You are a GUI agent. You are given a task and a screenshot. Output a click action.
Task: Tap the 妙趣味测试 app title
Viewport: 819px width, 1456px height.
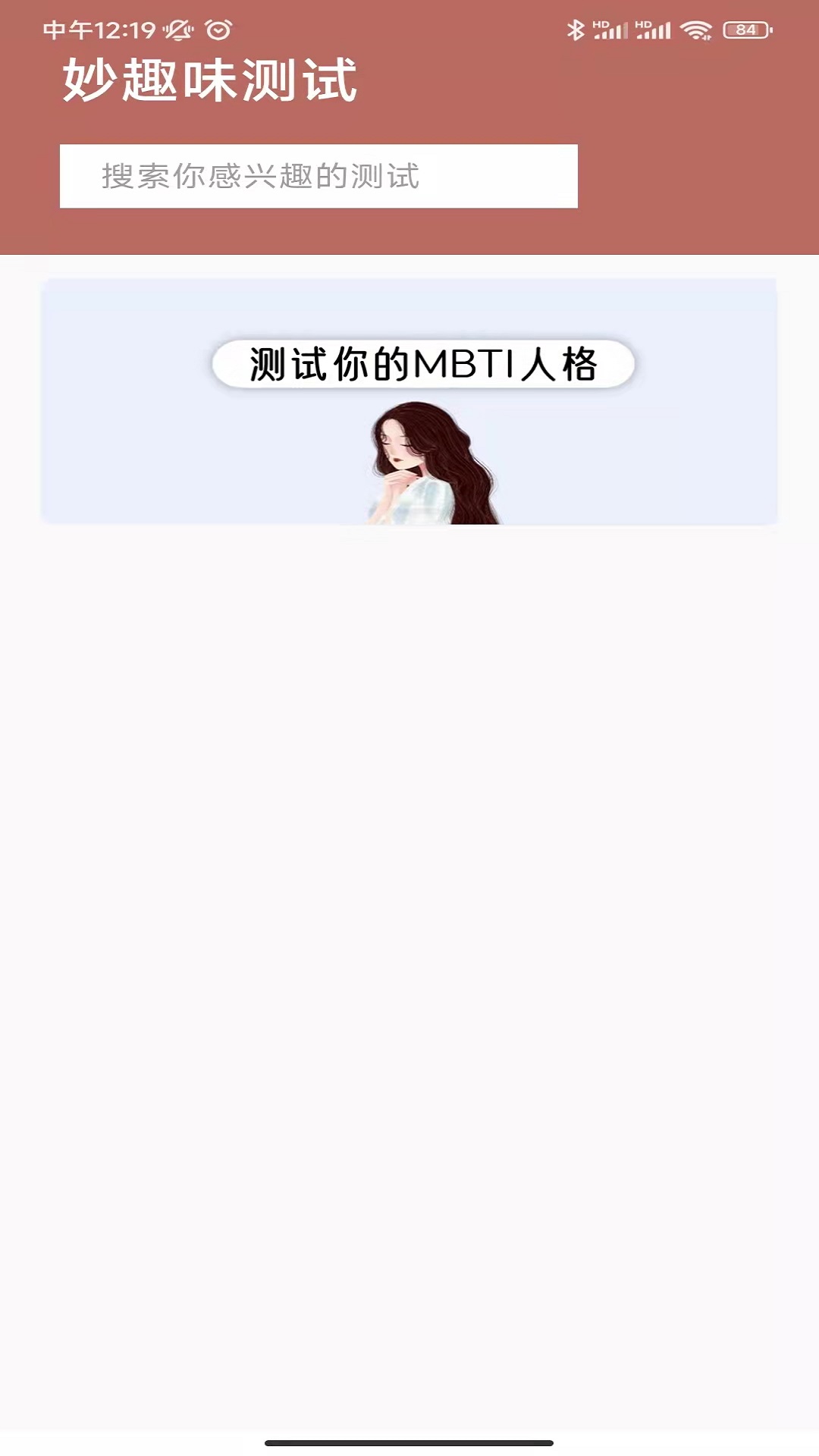pyautogui.click(x=209, y=83)
